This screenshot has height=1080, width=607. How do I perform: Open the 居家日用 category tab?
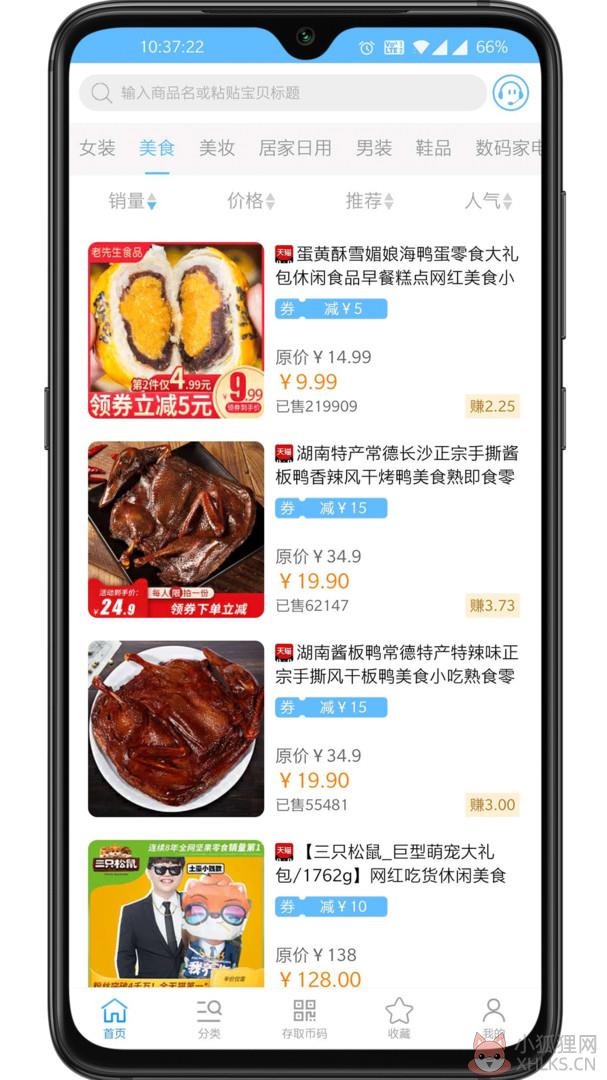(295, 148)
